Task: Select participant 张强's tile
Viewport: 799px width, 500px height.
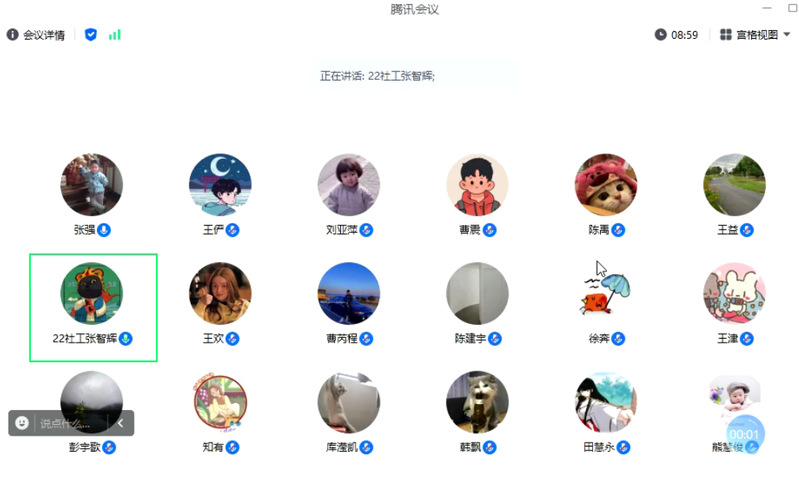Action: click(x=91, y=185)
